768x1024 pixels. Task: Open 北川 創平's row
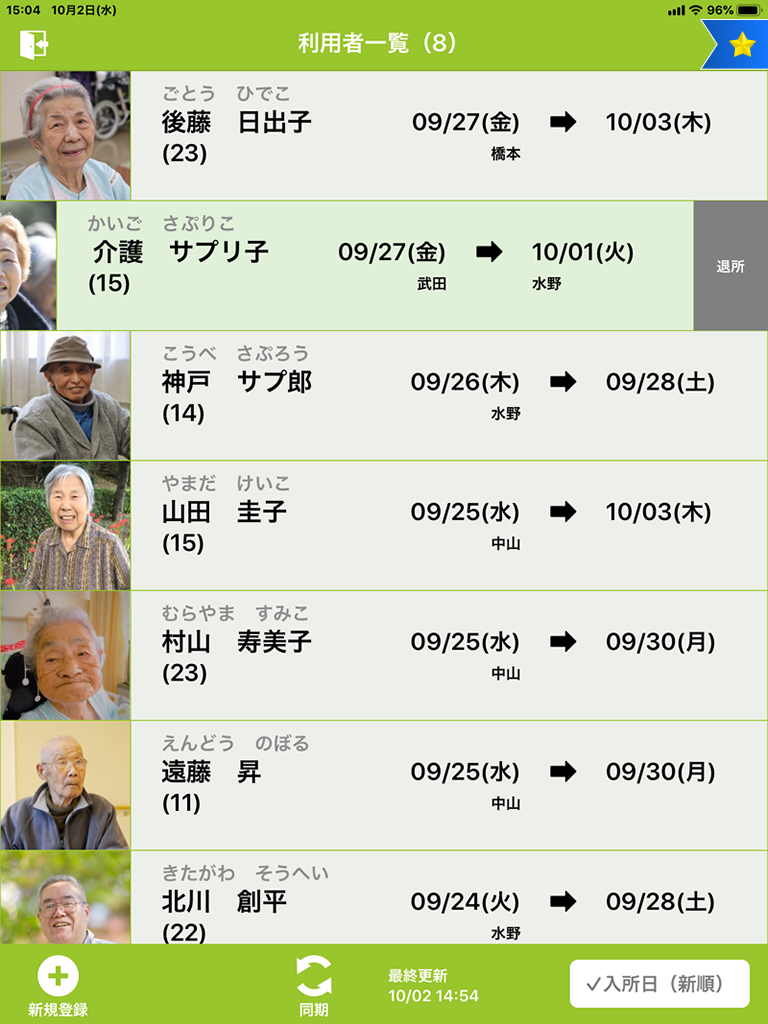click(440, 900)
